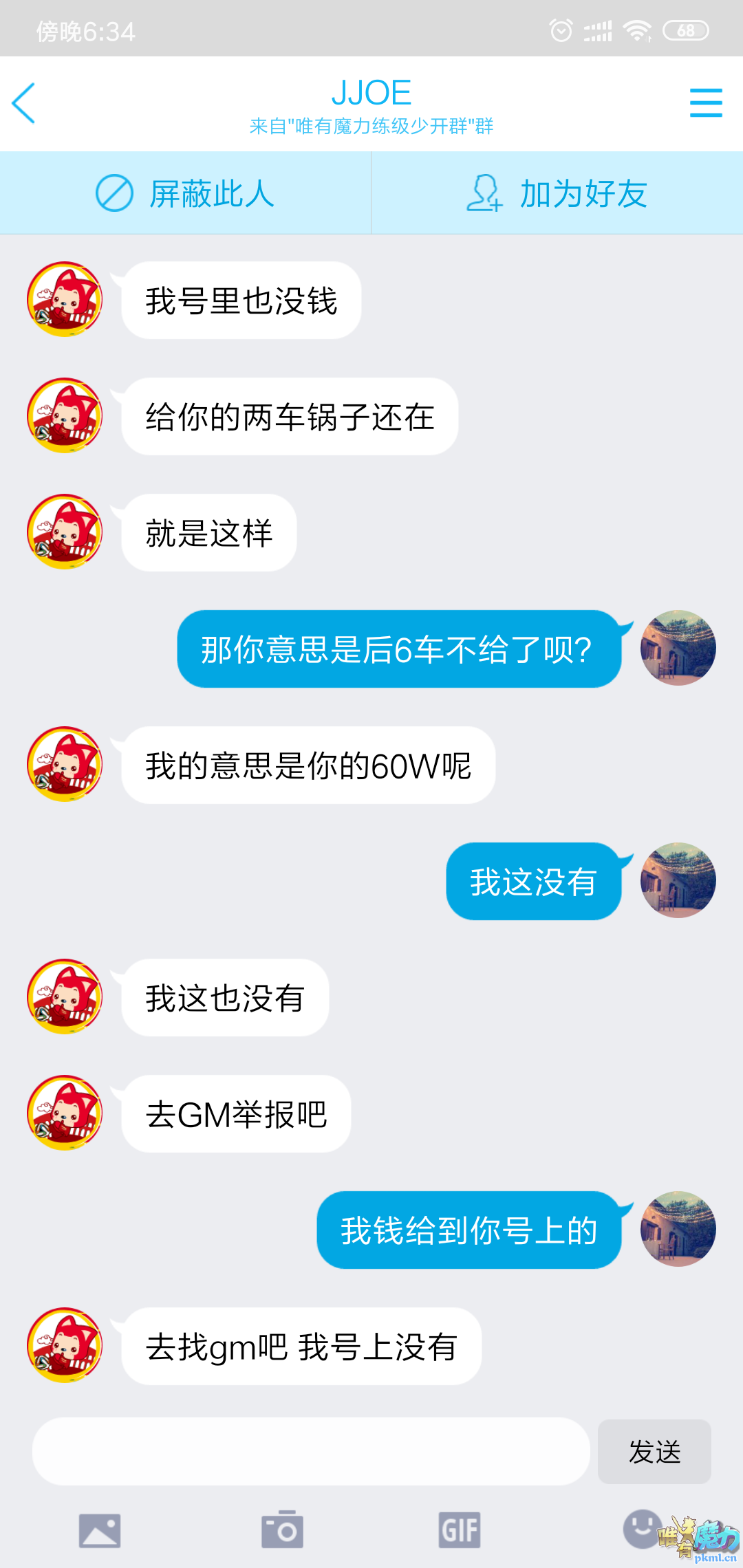Image resolution: width=743 pixels, height=1568 pixels.
Task: Open my own avatar beside 我这没有
Action: 678,880
